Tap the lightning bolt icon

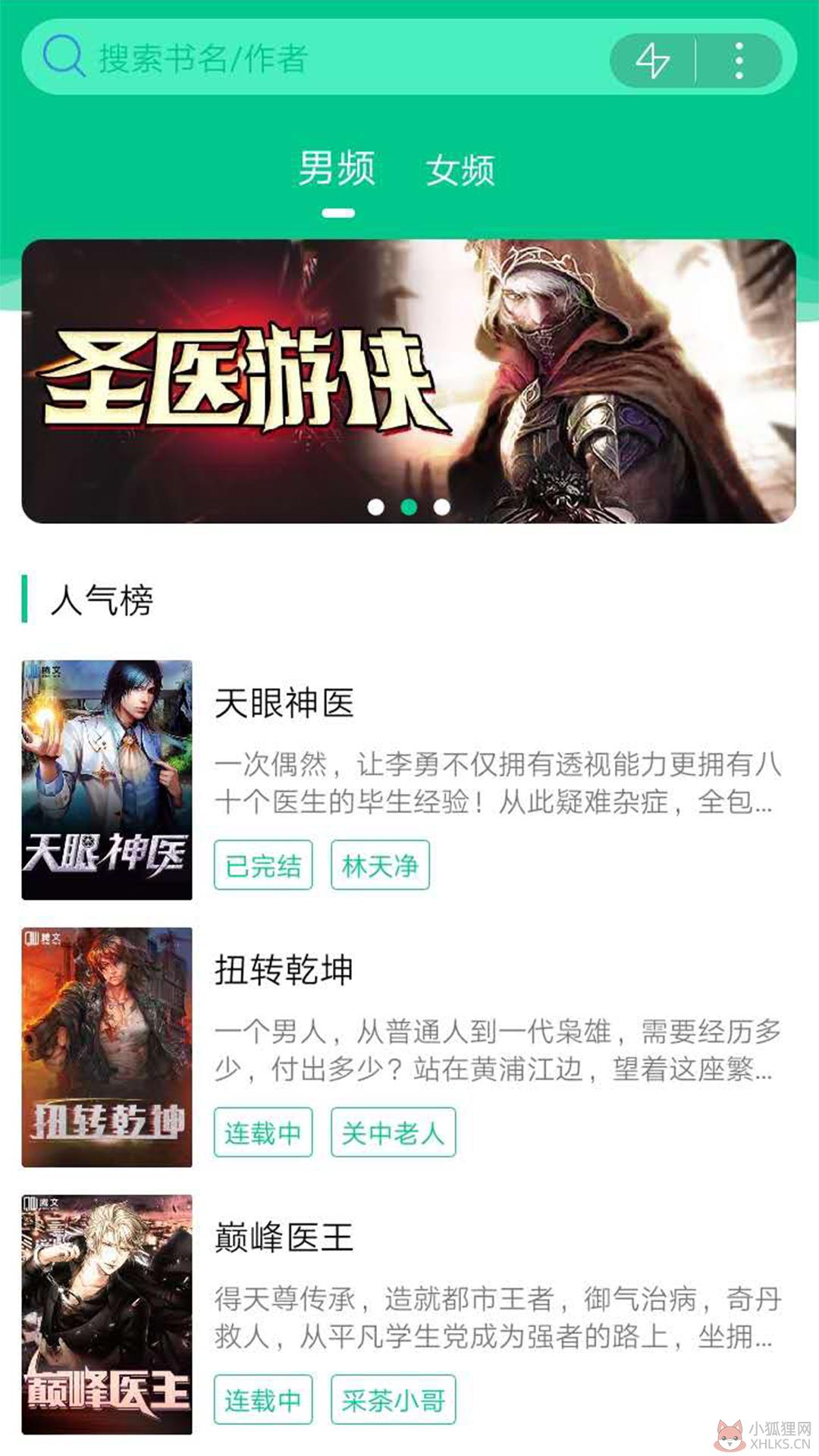pos(653,60)
